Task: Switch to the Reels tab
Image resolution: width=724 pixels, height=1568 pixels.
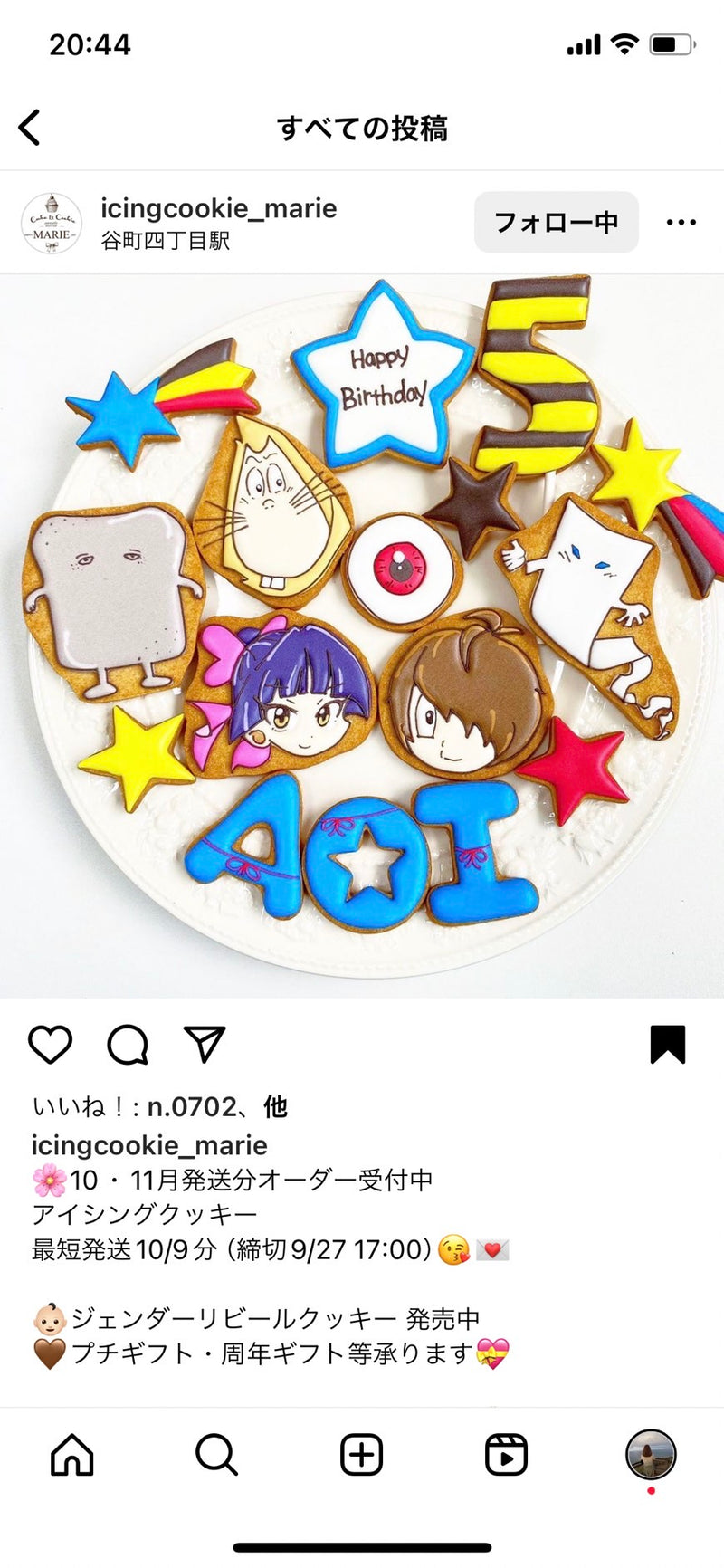Action: coord(507,1456)
